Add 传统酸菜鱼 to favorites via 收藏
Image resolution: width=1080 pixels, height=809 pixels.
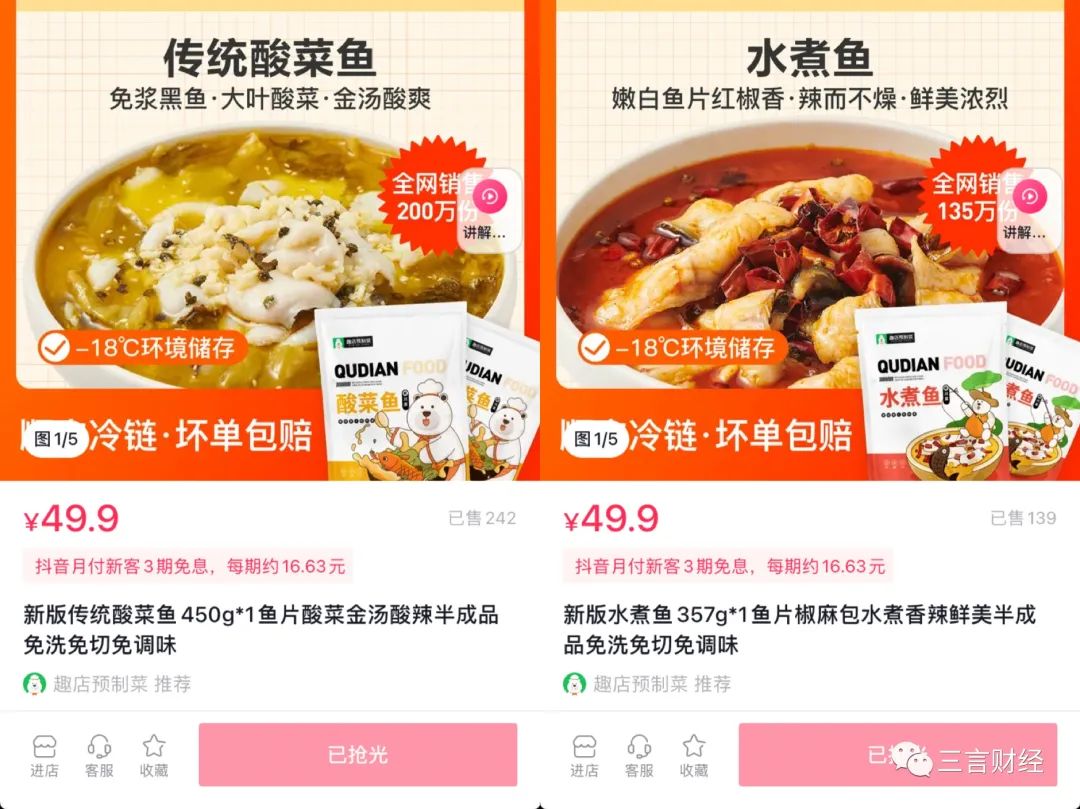click(153, 756)
